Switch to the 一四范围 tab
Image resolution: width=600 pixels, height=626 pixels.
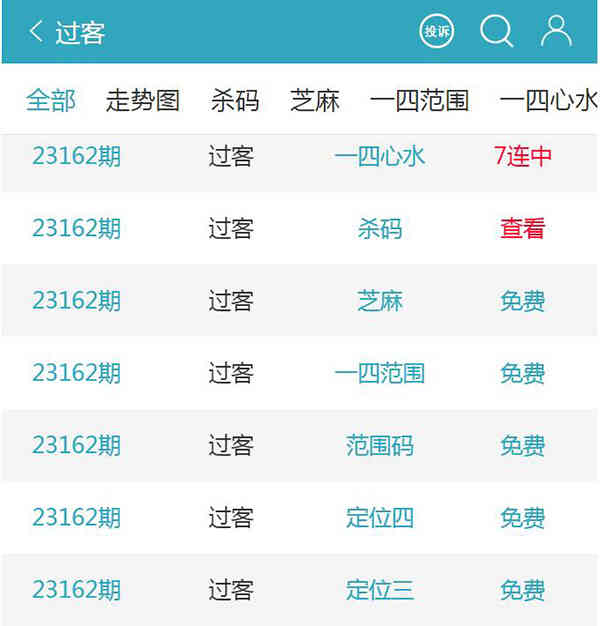pyautogui.click(x=419, y=100)
